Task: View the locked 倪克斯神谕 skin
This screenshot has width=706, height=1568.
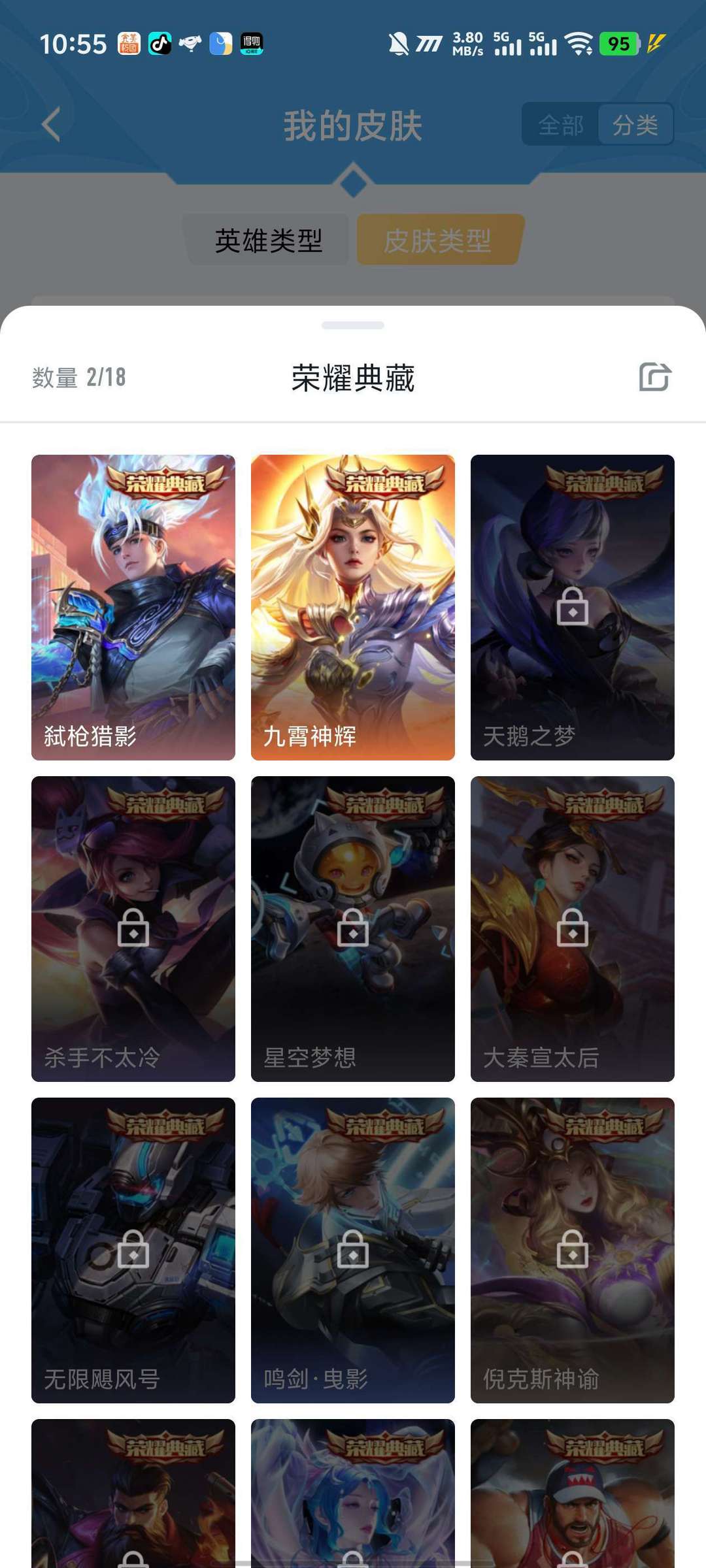Action: coord(573,1250)
